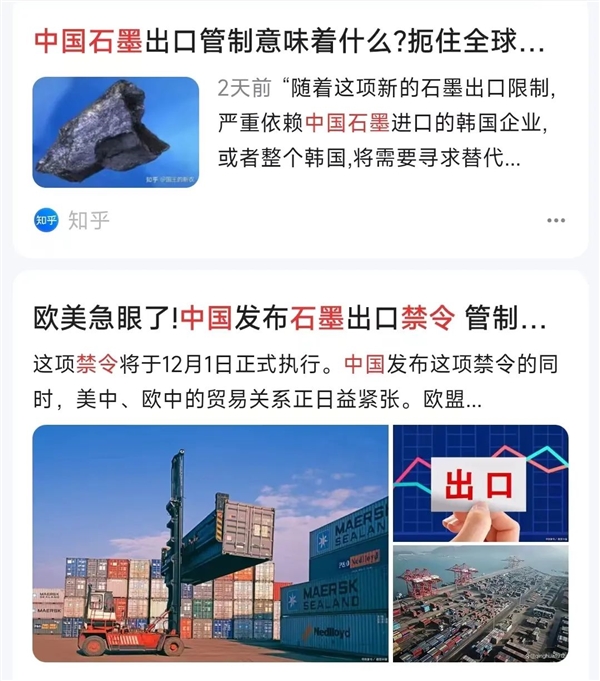View the container port forklift photo
The width and height of the screenshot is (600, 681).
(x=210, y=543)
